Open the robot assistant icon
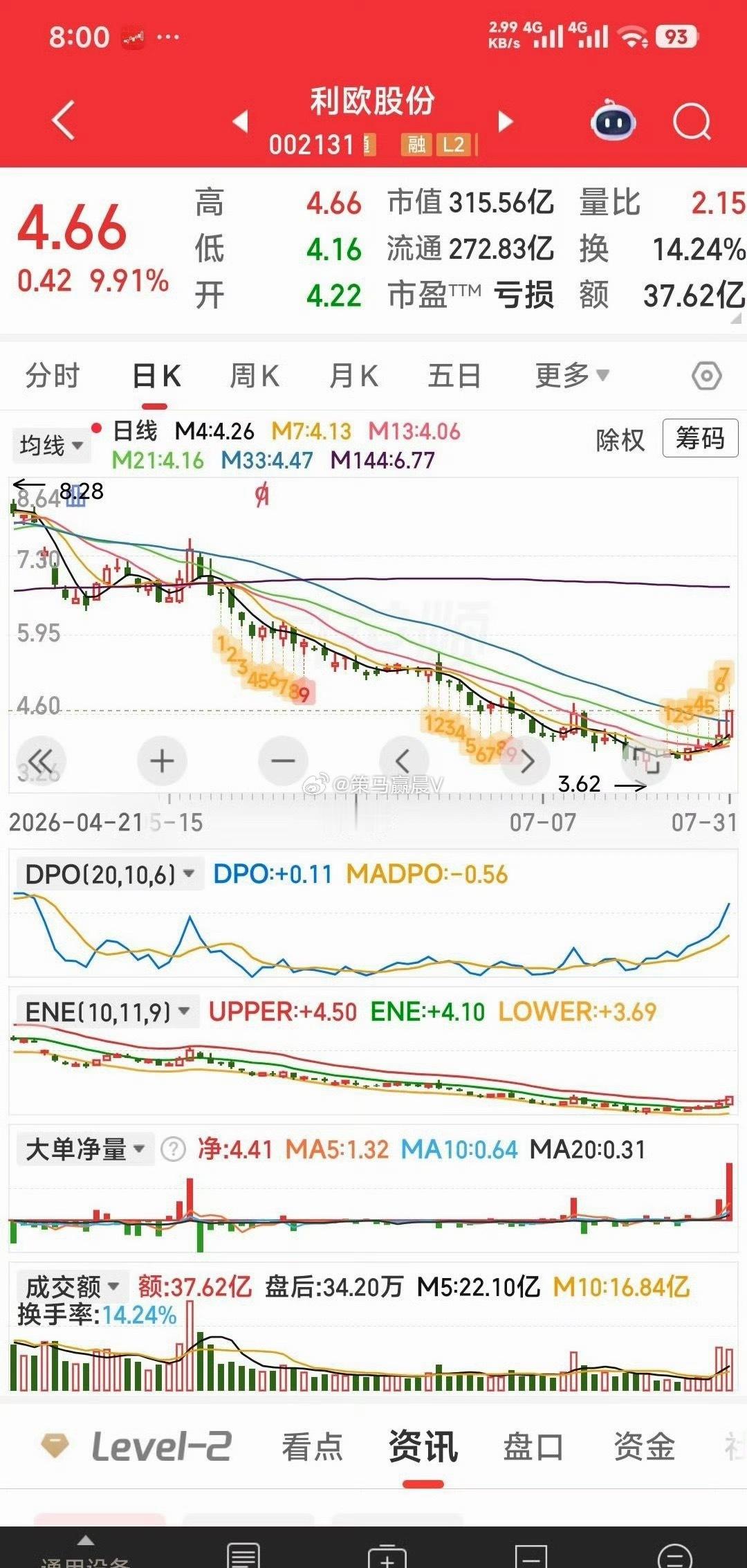The width and height of the screenshot is (747, 1568). tap(614, 120)
